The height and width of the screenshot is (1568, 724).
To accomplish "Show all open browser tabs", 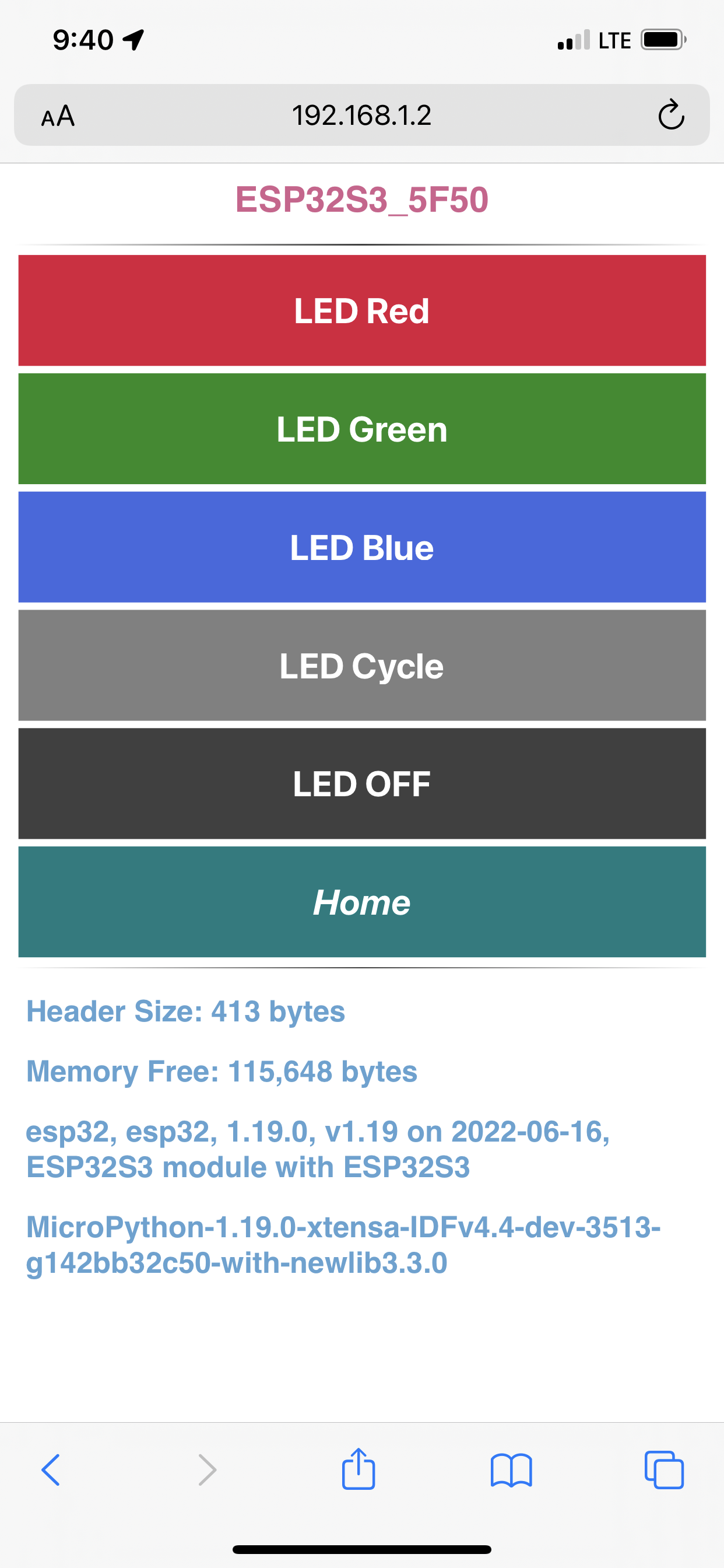I will [x=664, y=1470].
